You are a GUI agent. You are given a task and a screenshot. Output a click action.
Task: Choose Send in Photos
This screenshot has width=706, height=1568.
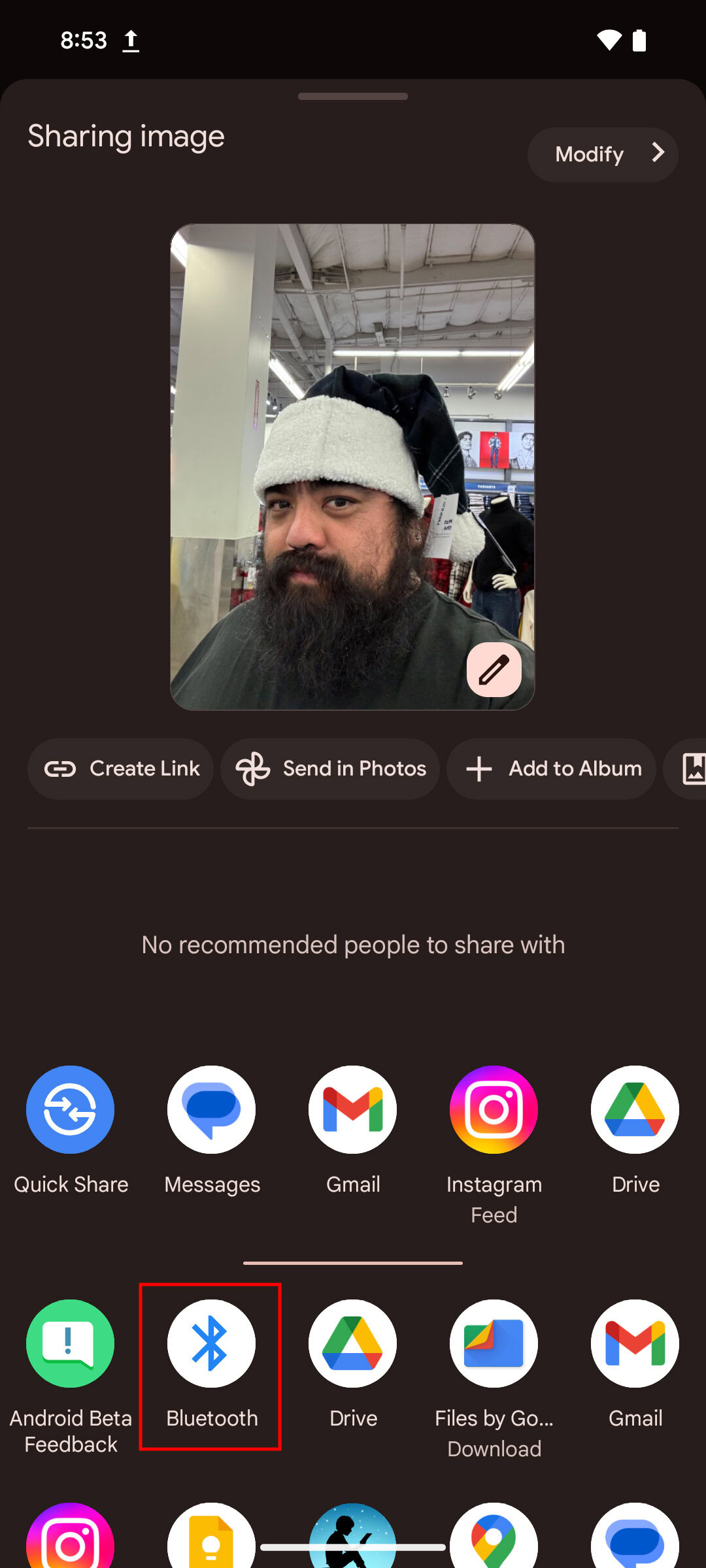tap(330, 768)
